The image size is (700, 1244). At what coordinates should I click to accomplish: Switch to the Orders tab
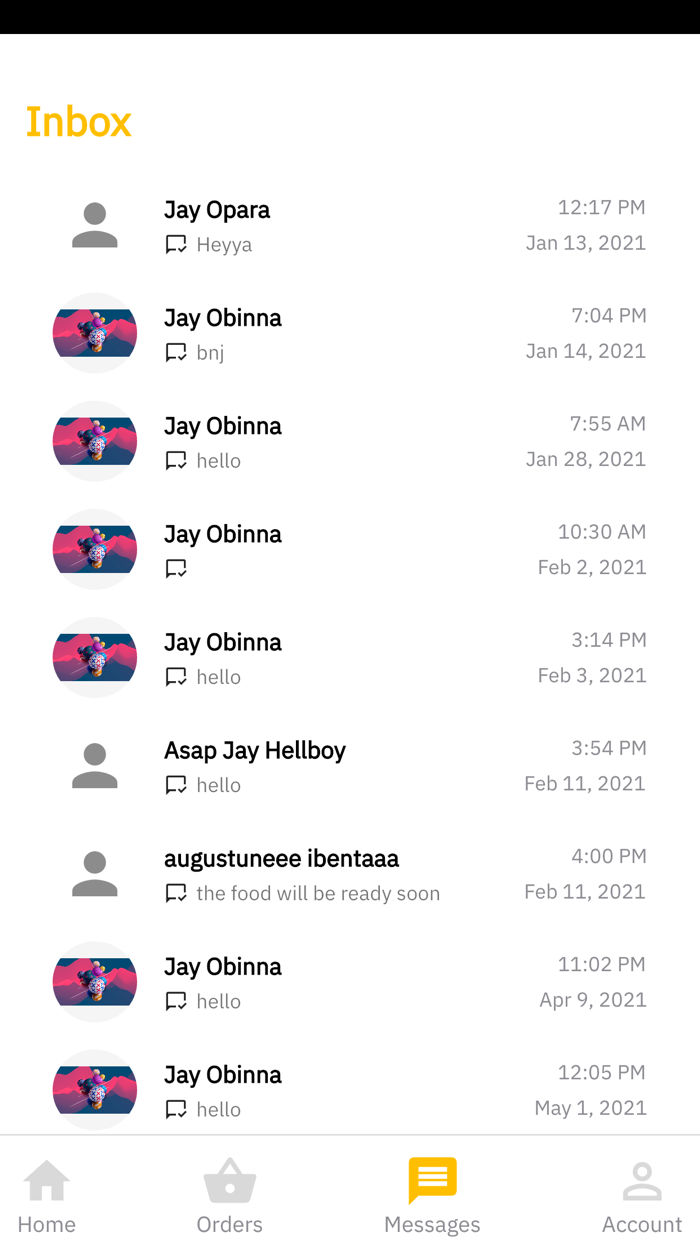230,1196
